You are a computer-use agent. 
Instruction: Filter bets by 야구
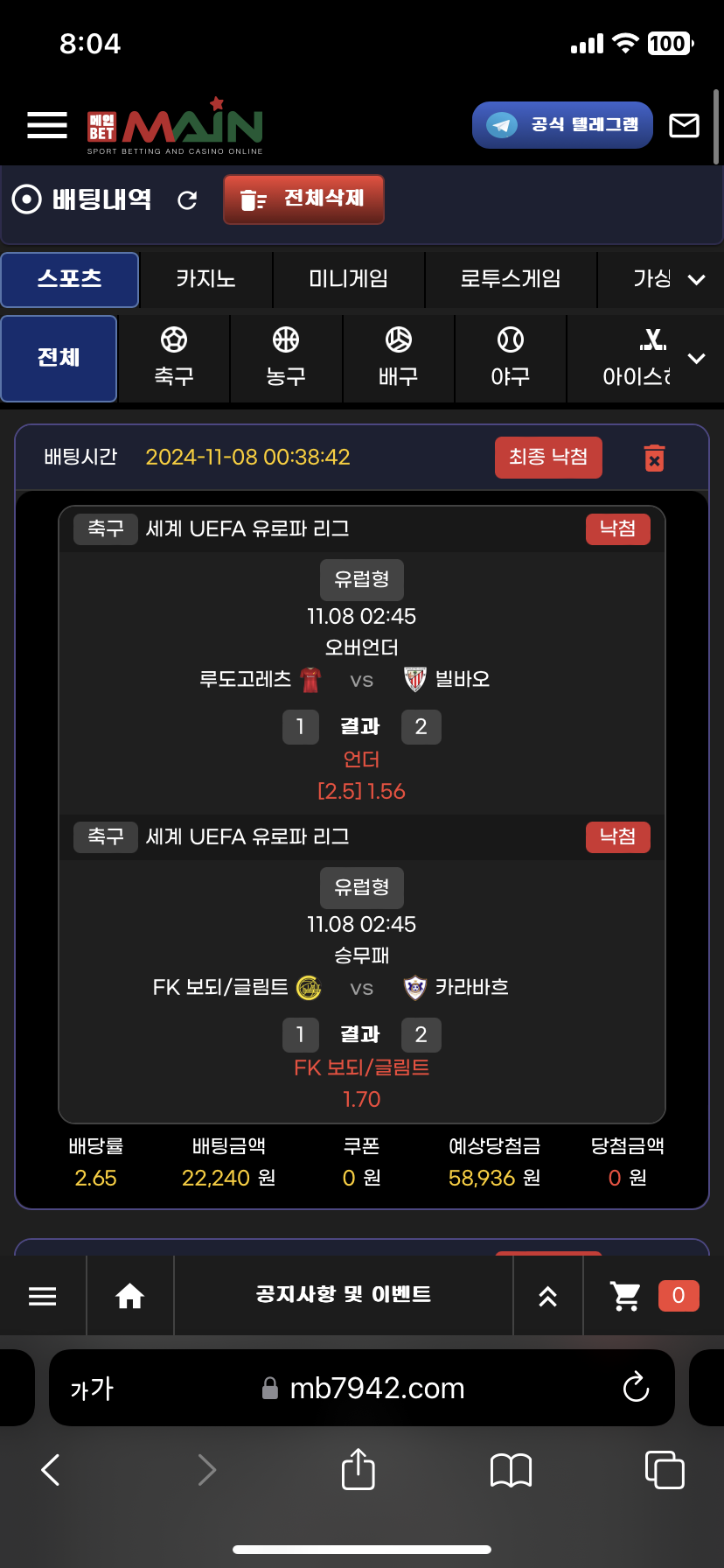510,358
